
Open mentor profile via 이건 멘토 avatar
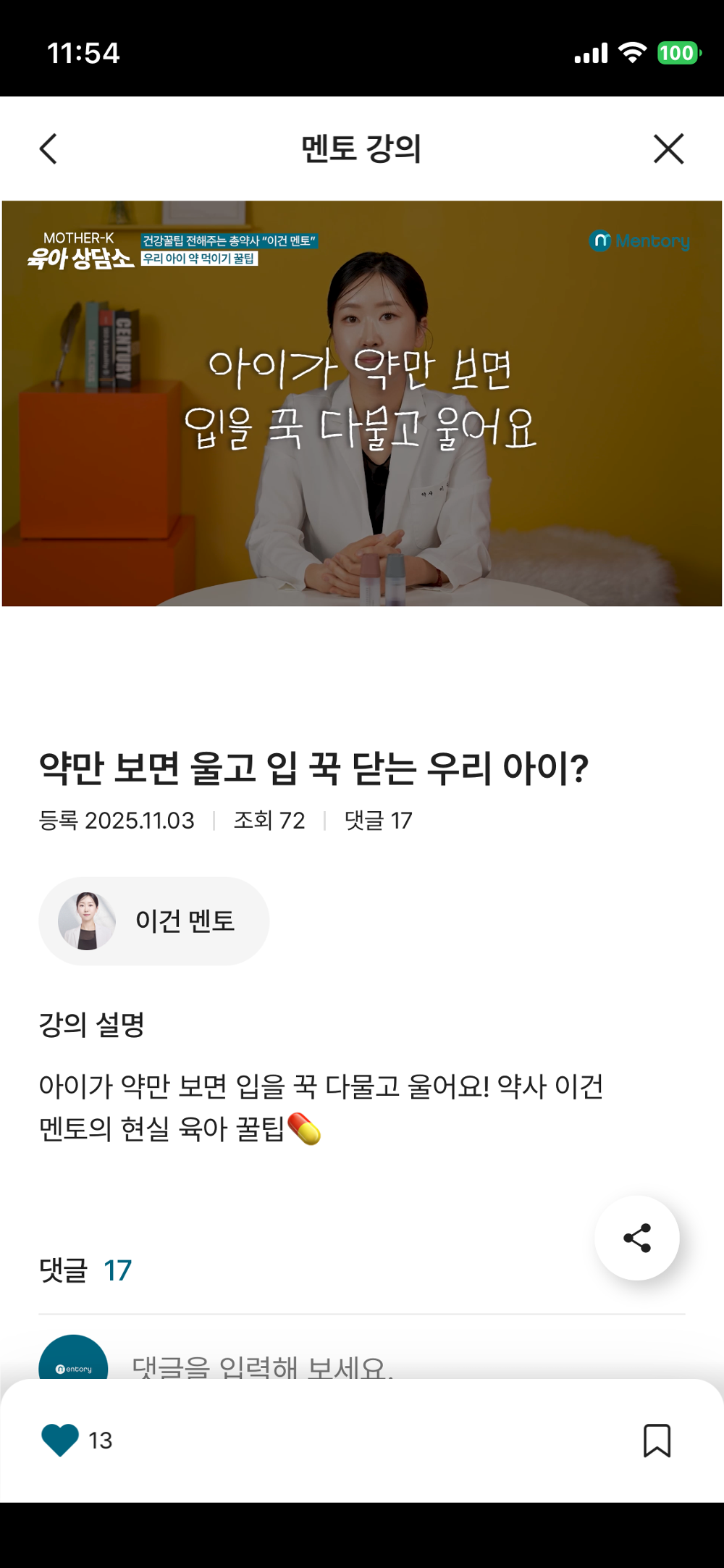[87, 921]
